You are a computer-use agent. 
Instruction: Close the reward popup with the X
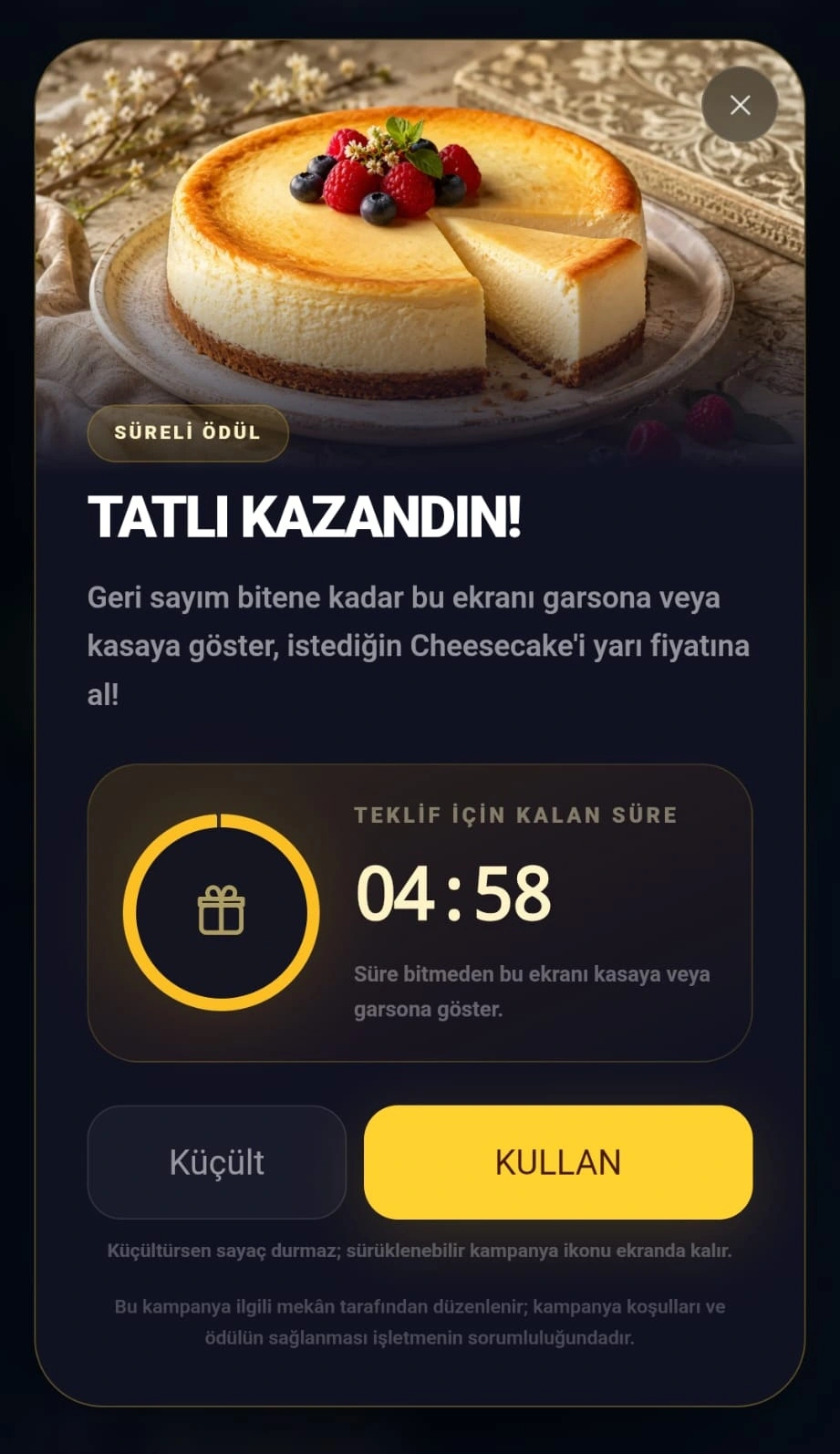click(740, 105)
